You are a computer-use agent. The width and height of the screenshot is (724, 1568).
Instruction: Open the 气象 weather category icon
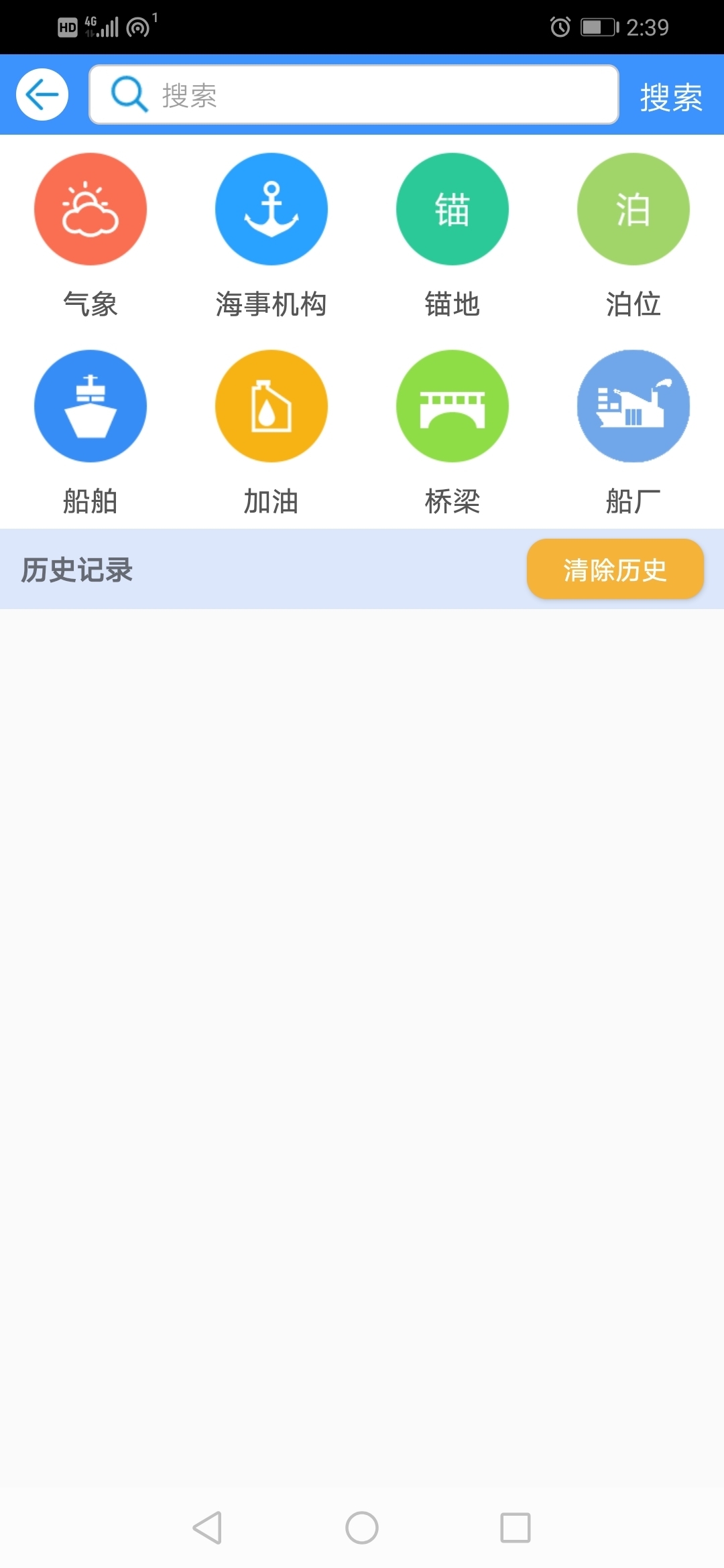[x=90, y=208]
